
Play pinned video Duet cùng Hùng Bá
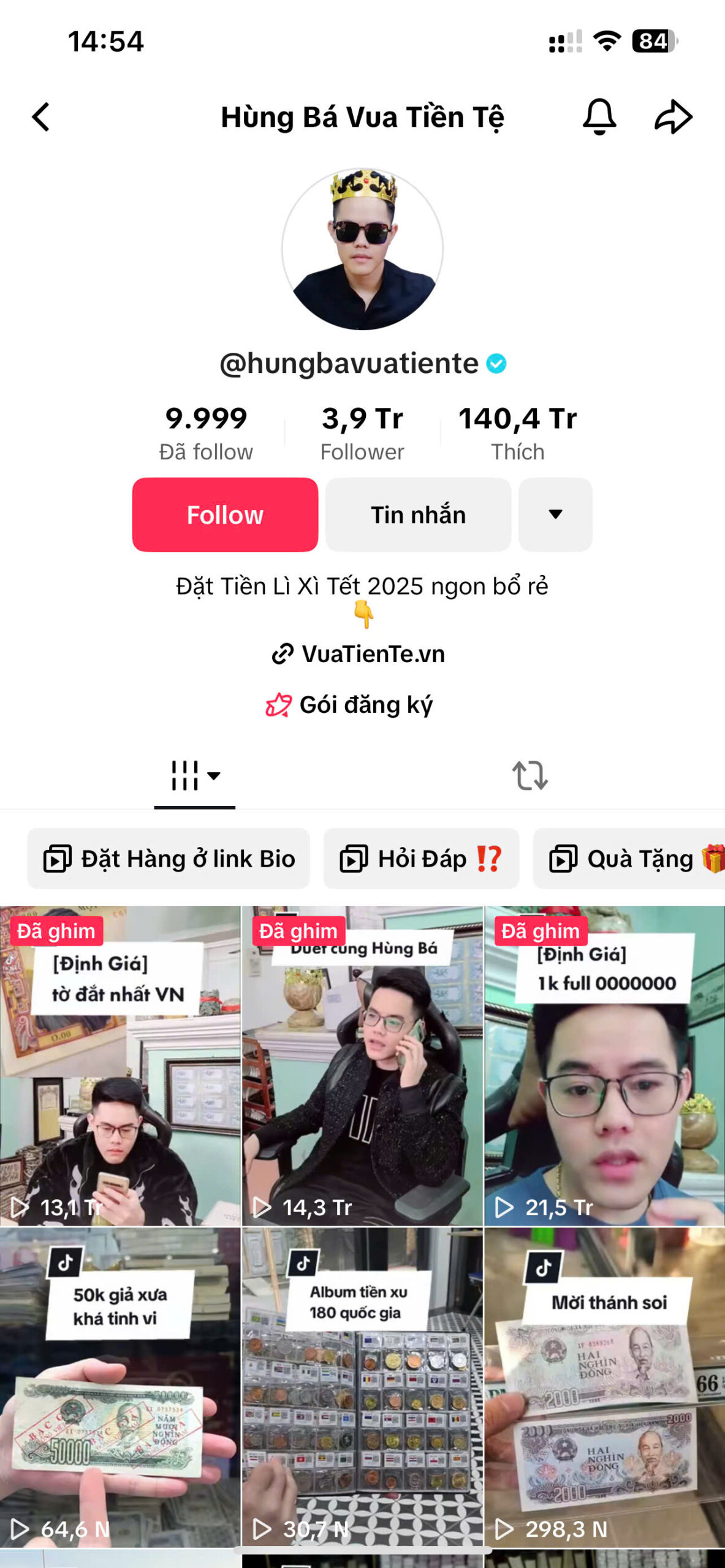[x=362, y=1066]
